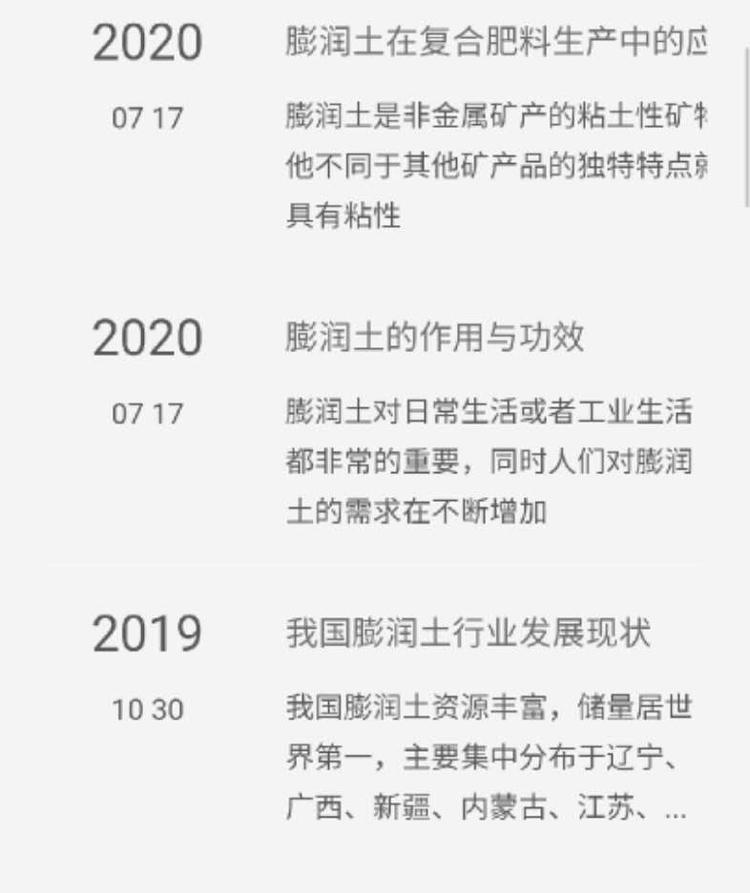Open article 膨润土在复合肥料生产中的应用
Screen dimensions: 750x893
pos(496,44)
